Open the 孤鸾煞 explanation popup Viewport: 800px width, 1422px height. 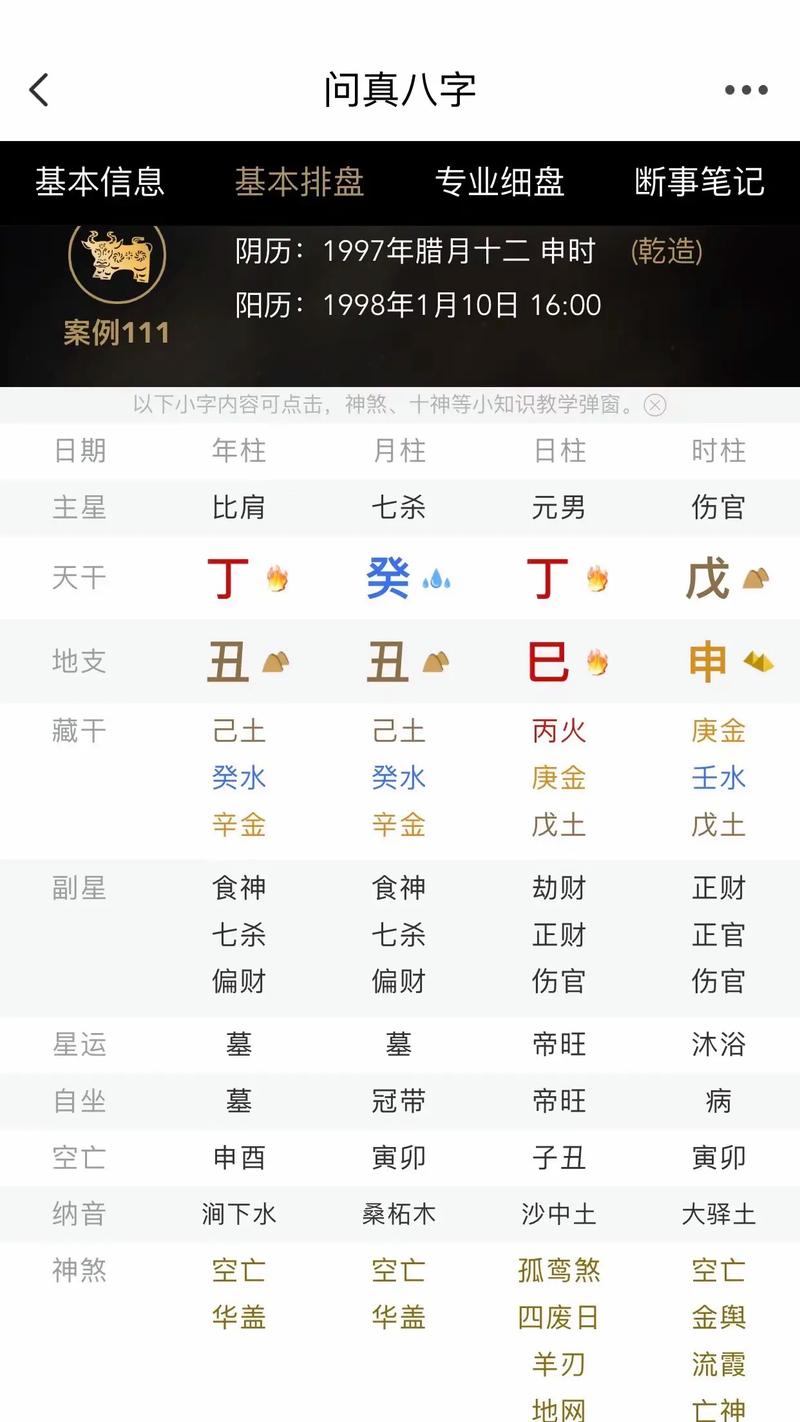(561, 1270)
